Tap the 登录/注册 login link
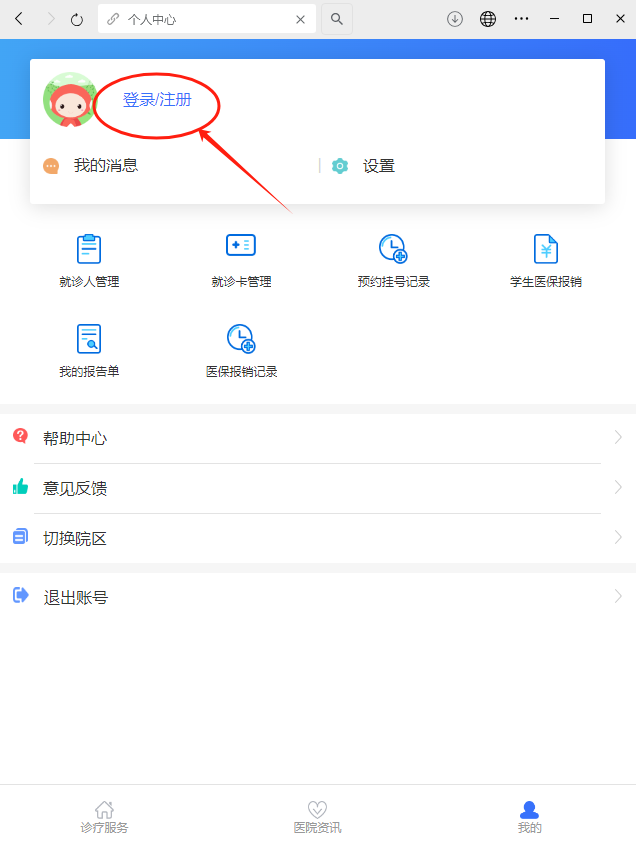 point(157,100)
